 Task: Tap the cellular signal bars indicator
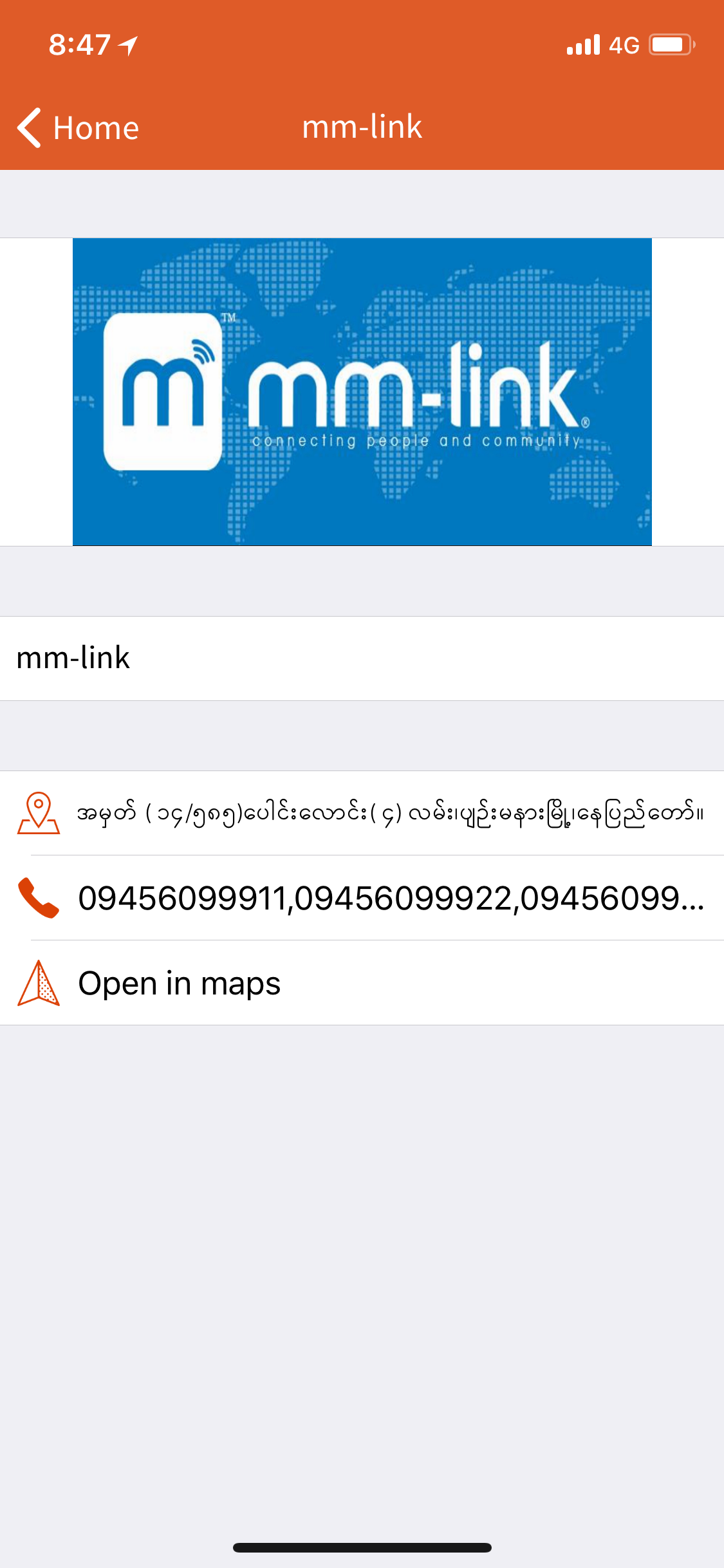click(582, 44)
